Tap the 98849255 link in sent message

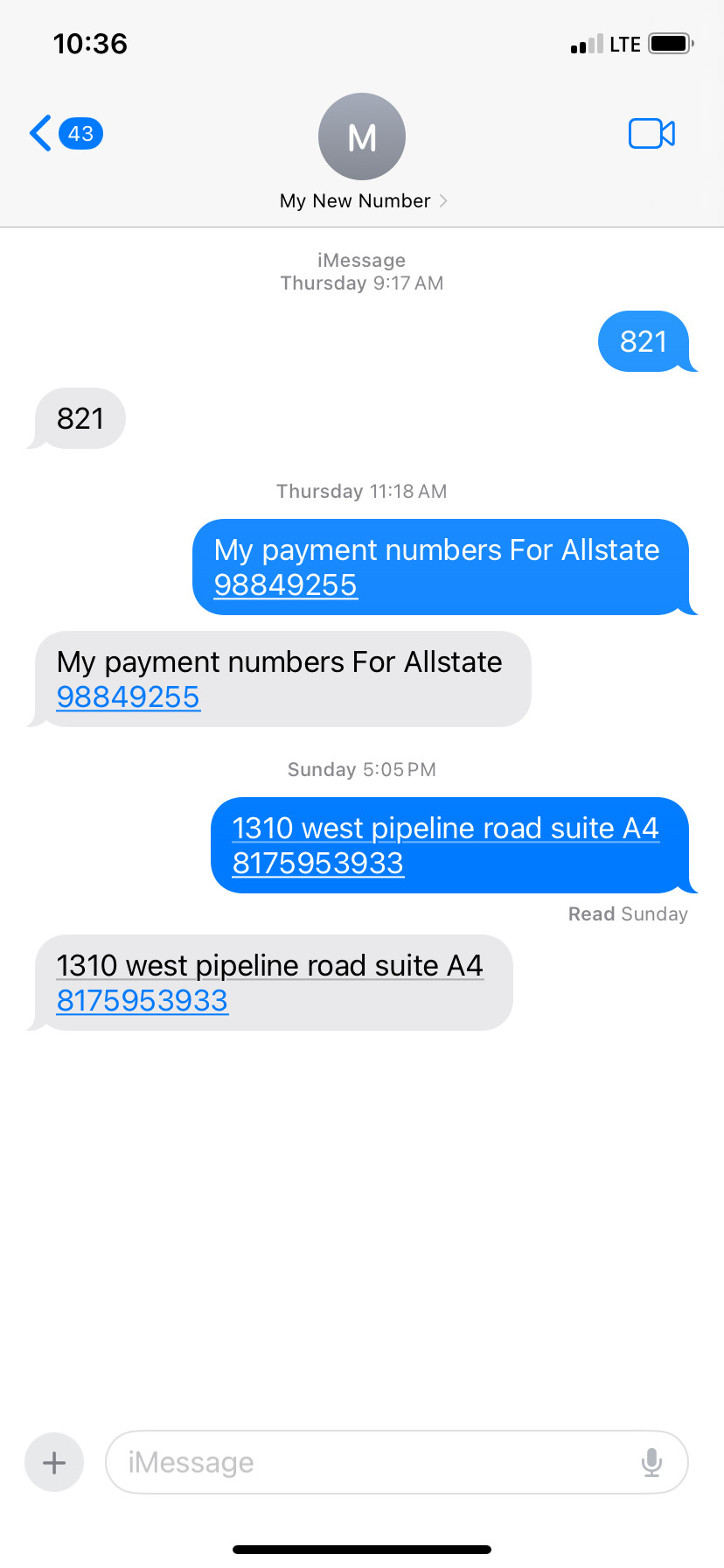coord(285,584)
